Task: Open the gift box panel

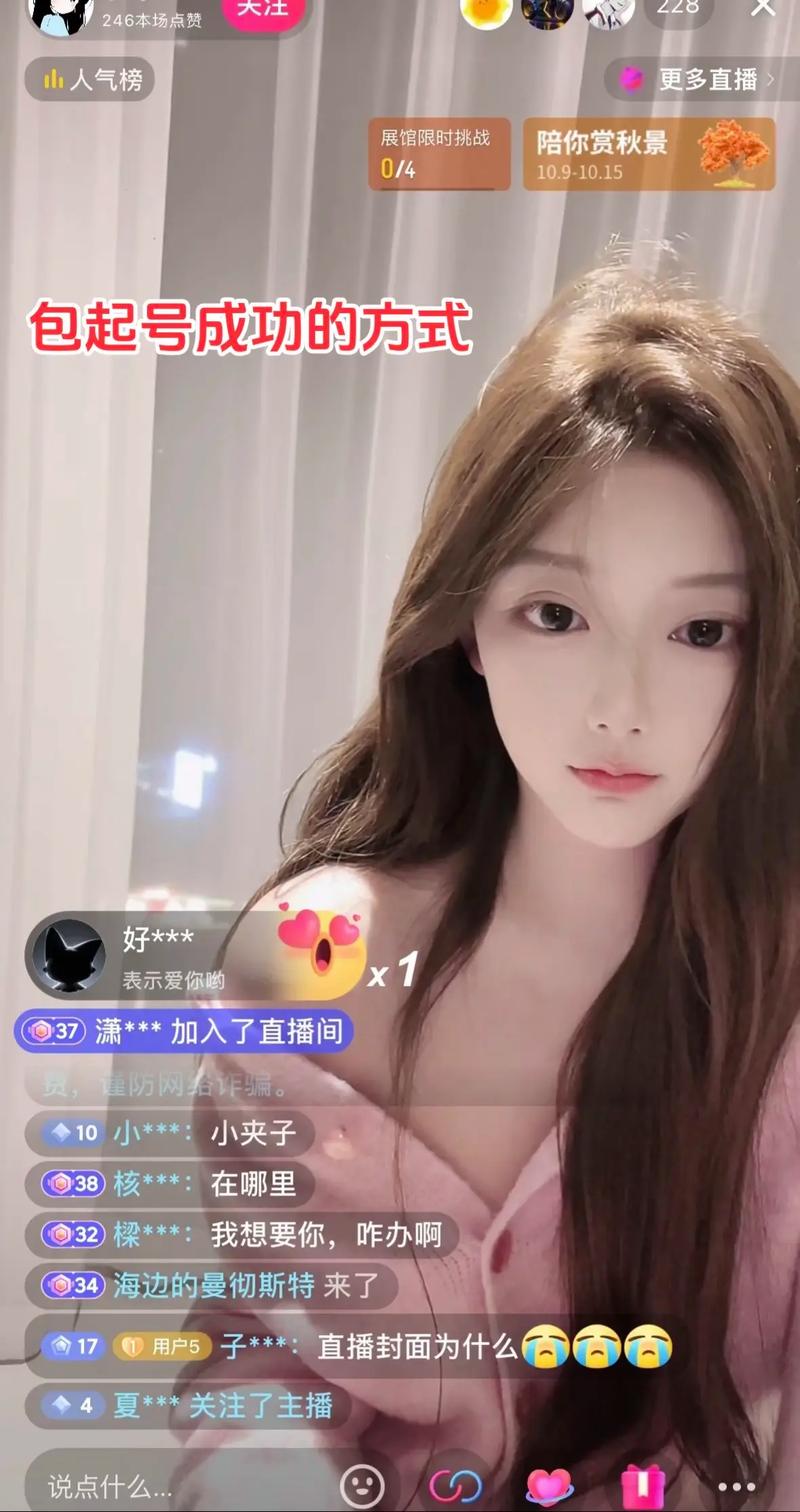Action: click(643, 1486)
